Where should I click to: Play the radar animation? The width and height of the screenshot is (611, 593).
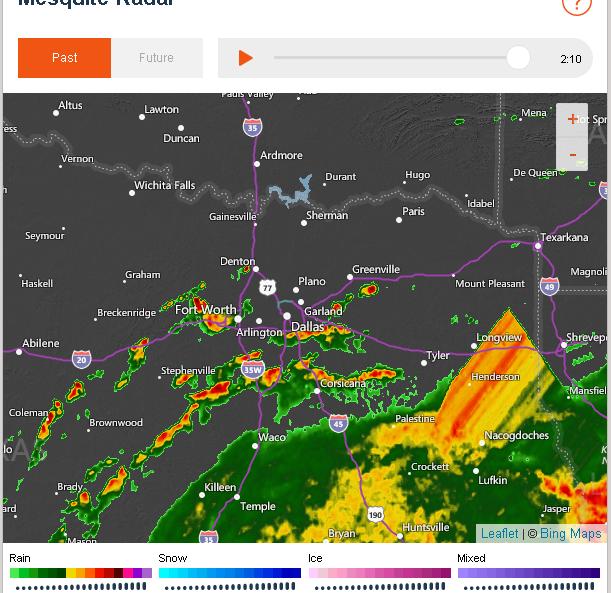click(245, 58)
